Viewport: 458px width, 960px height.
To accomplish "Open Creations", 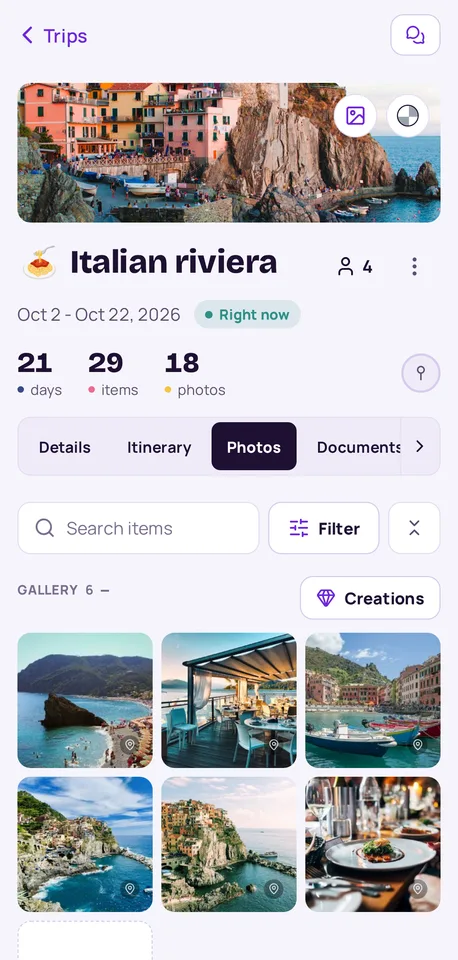I will (370, 598).
